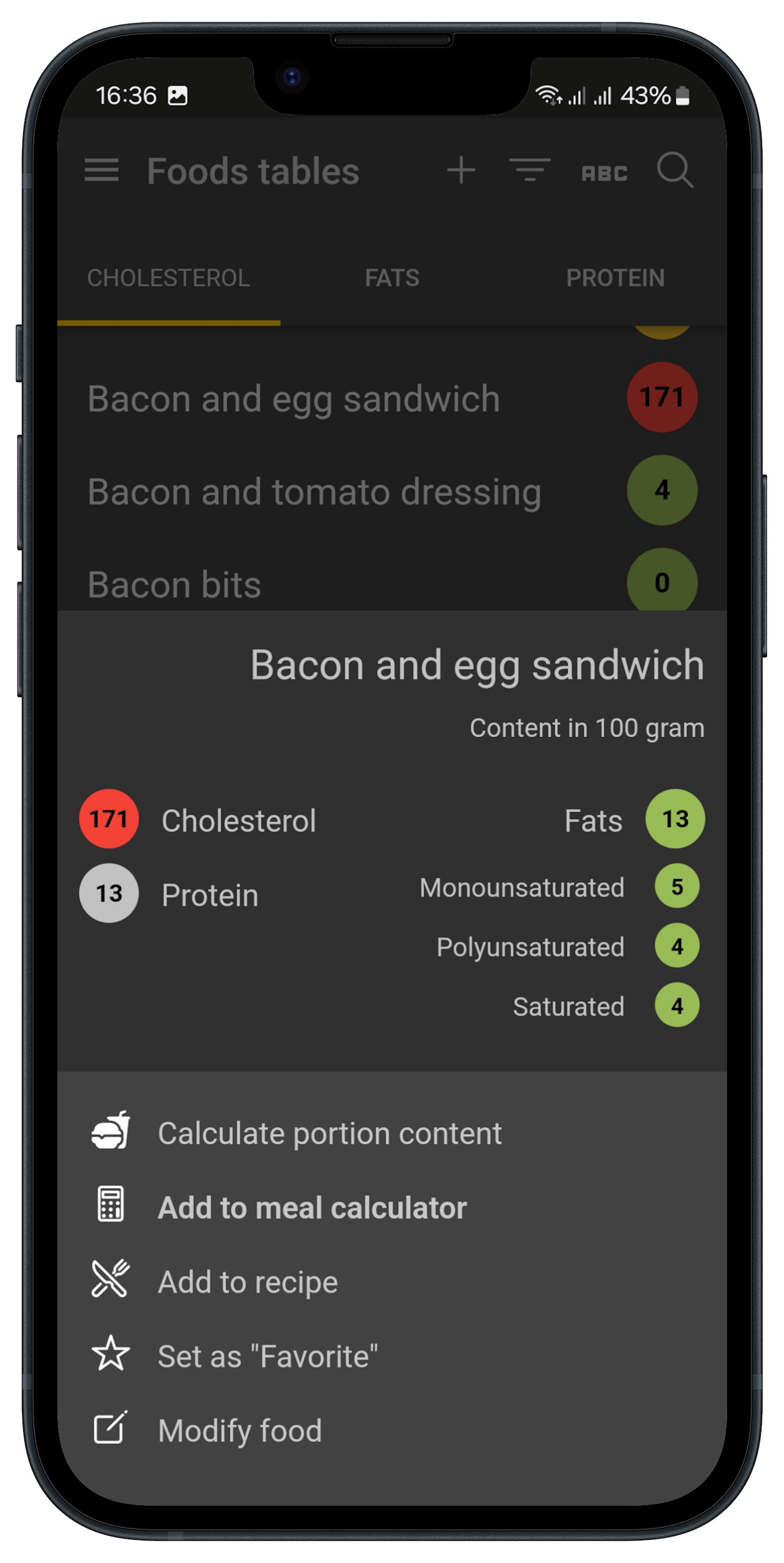Choose Calculate portion content
Screen dimensions: 784x1563
tap(329, 1133)
